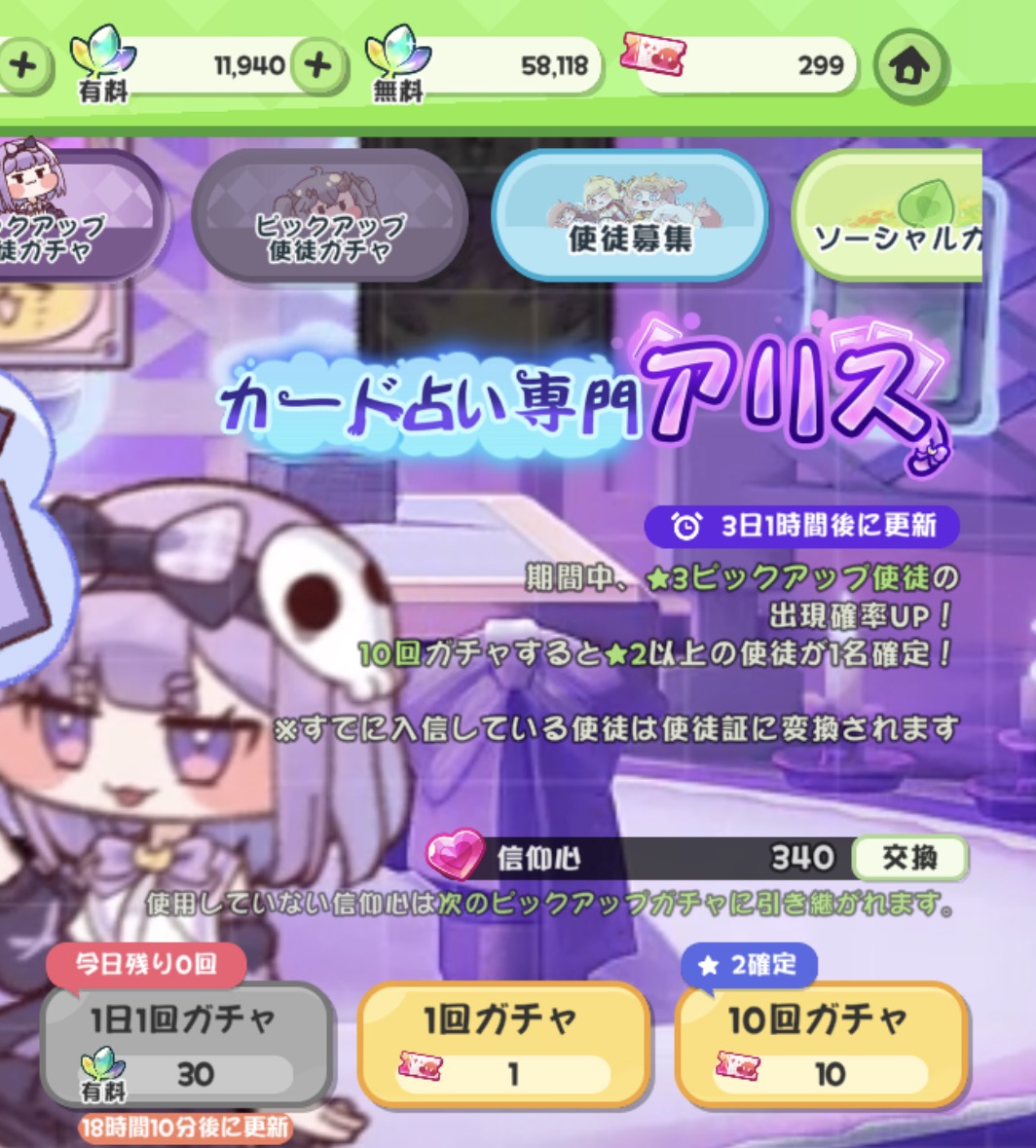Select the ソーシャルガチャ tab
This screenshot has width=1036, height=1148.
[x=887, y=215]
